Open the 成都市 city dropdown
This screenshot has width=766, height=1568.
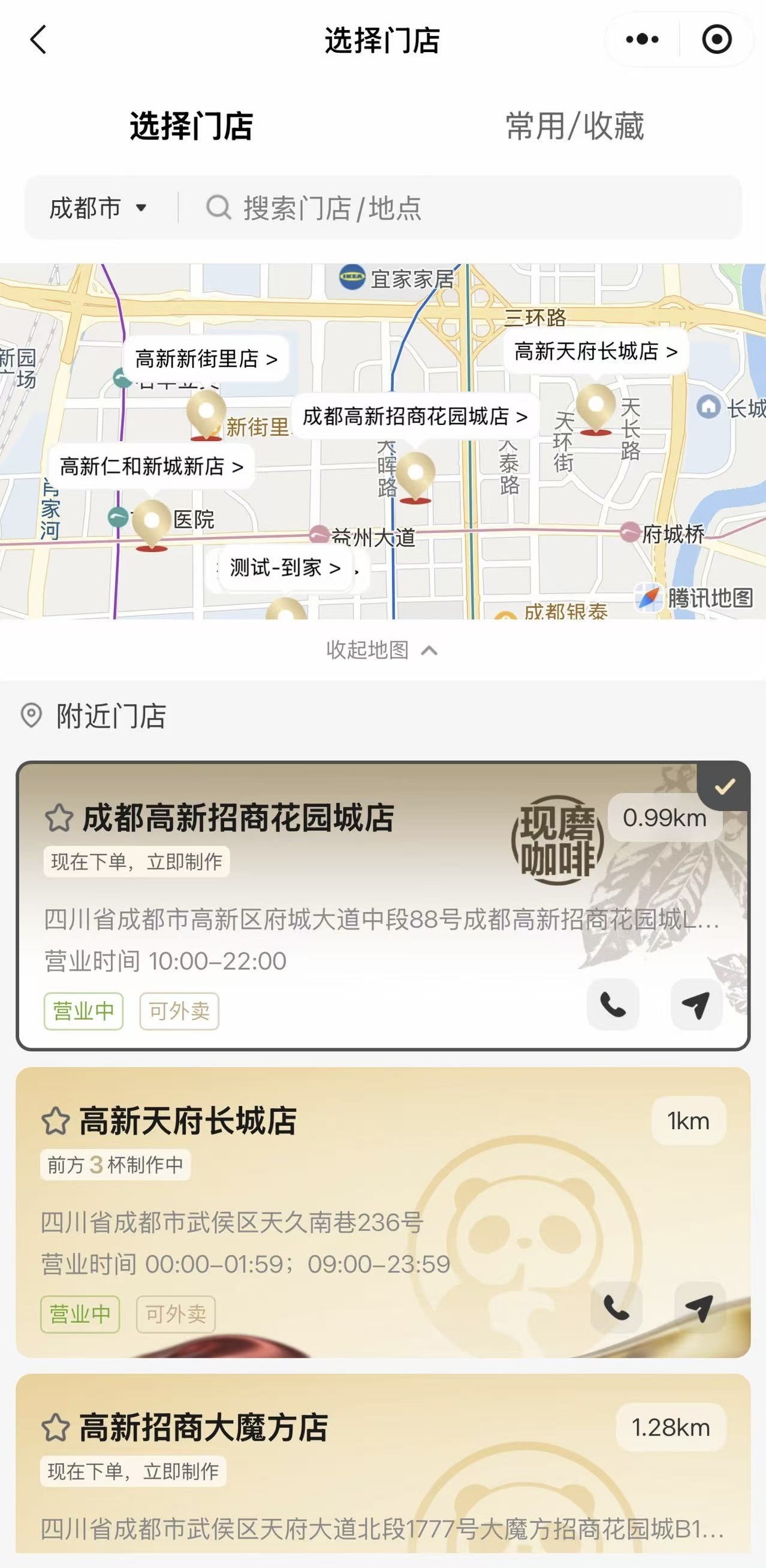point(99,208)
